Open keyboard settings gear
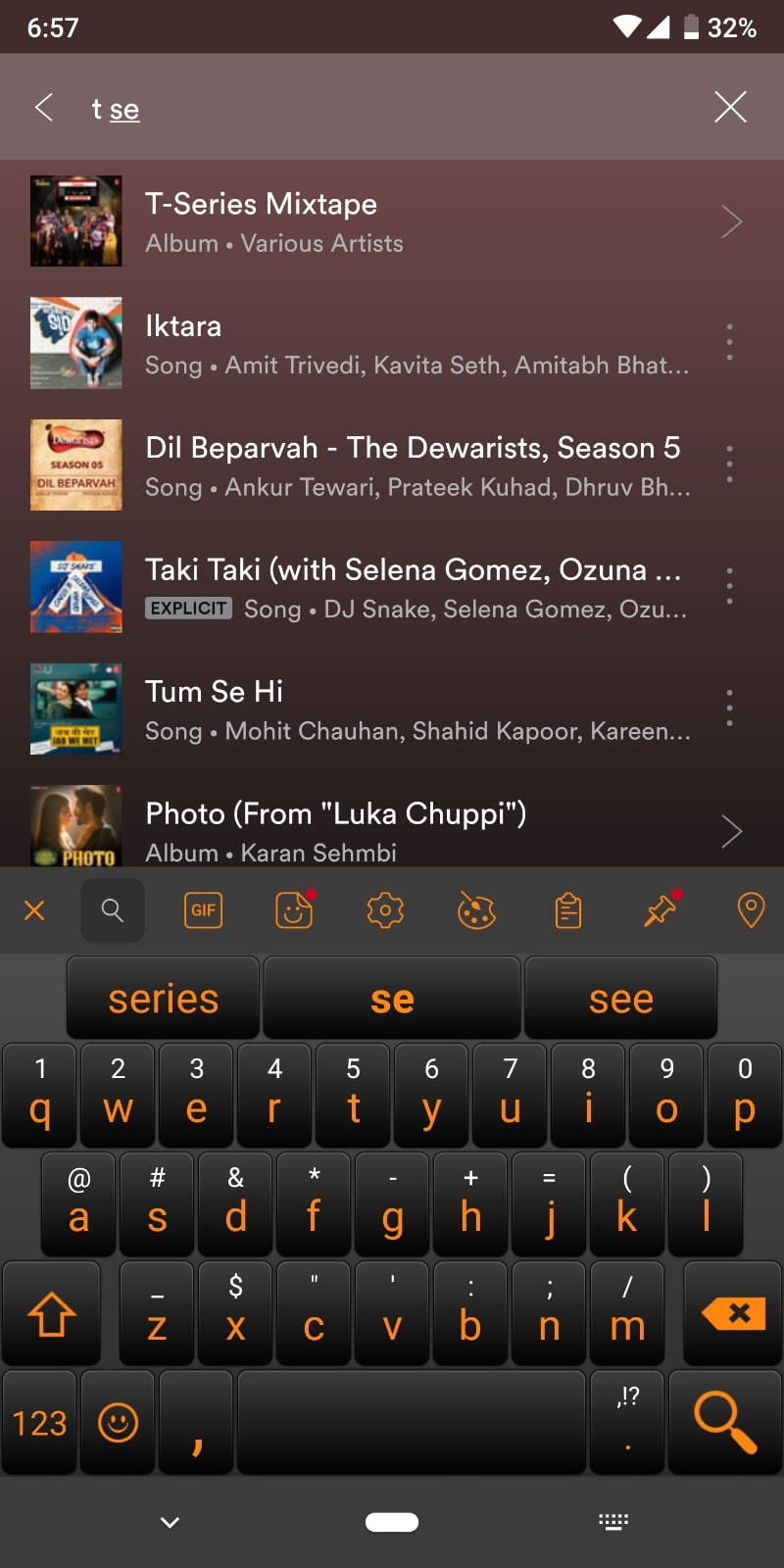784x1568 pixels. point(385,910)
